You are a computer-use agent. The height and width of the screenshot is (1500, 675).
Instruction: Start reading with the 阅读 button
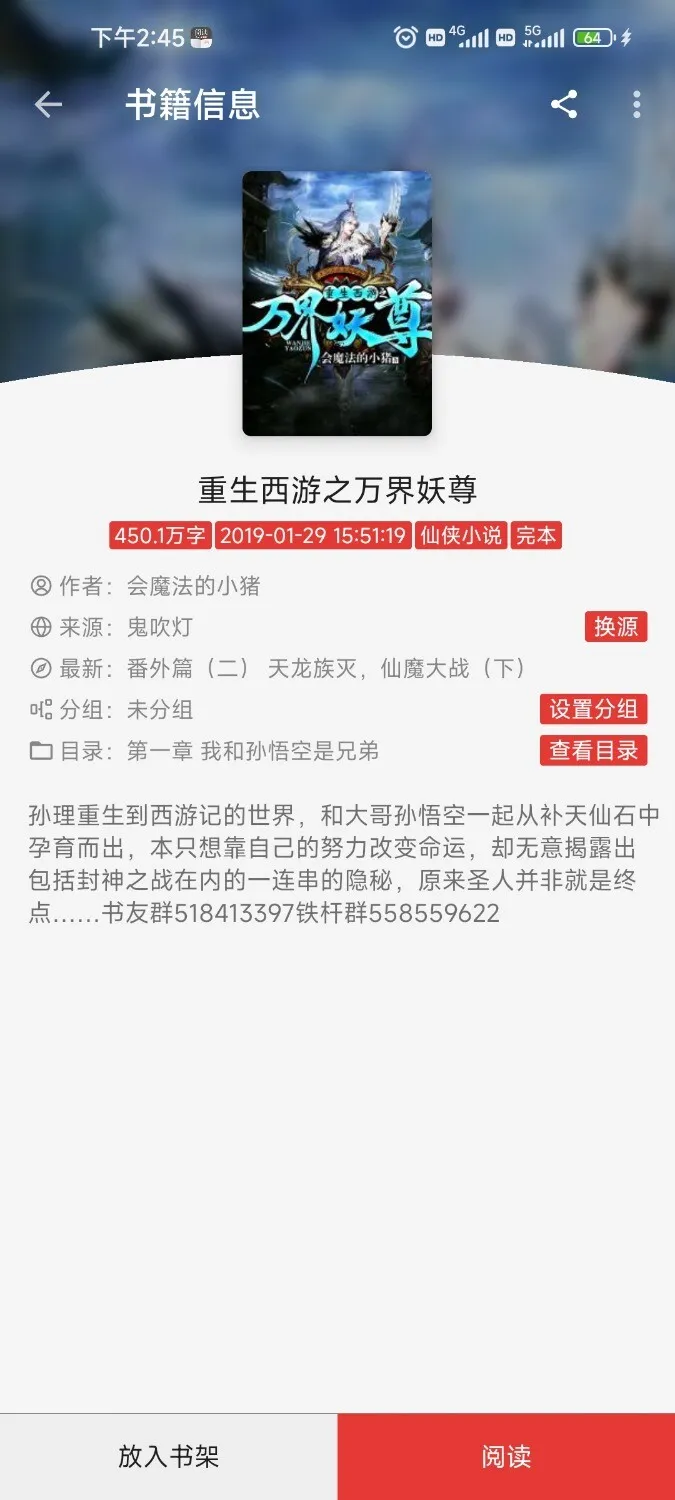coord(506,1456)
